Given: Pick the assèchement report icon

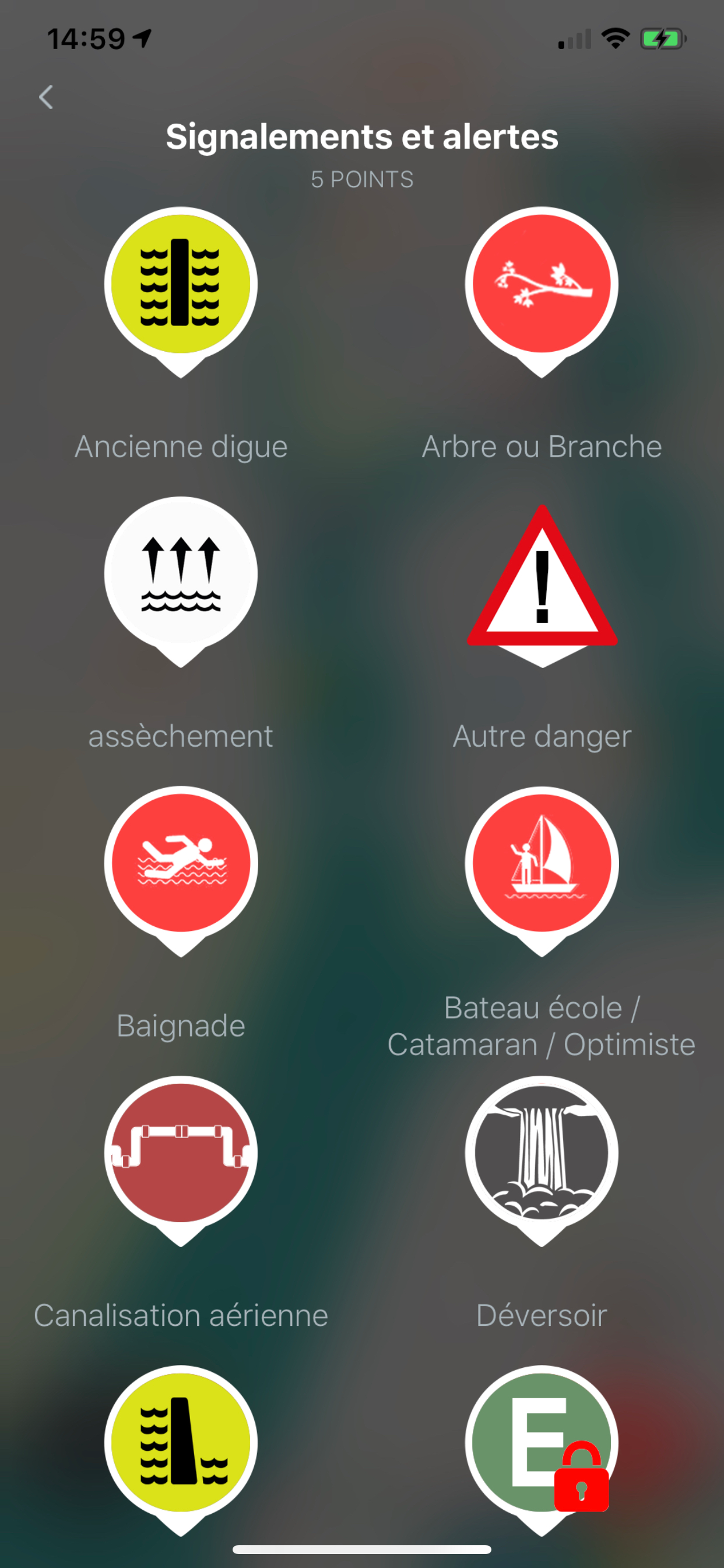Looking at the screenshot, I should 181,582.
